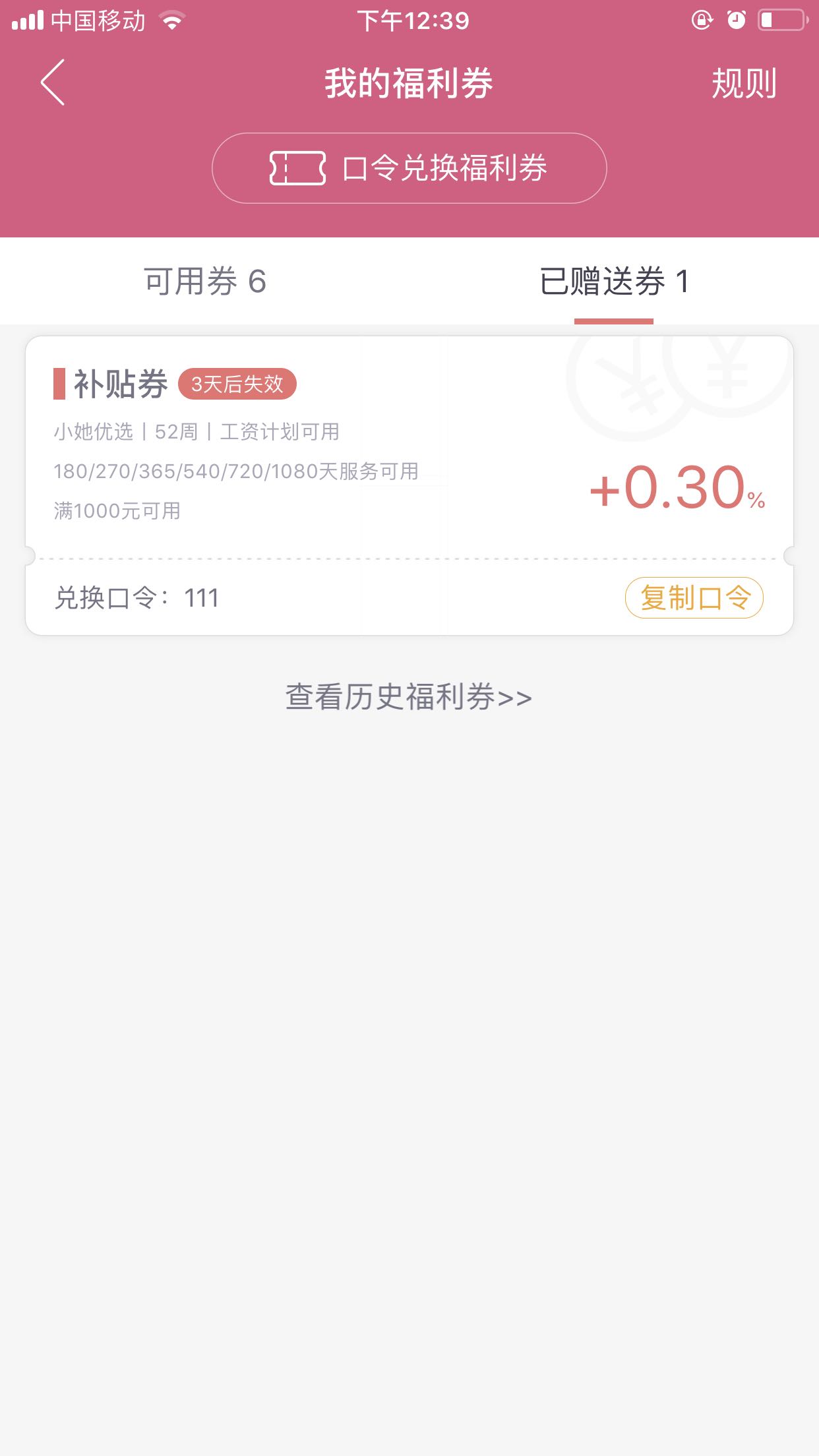Viewport: 819px width, 1456px height.
Task: Open the 补贴券 +0.30% coupon card
Action: pos(409,448)
